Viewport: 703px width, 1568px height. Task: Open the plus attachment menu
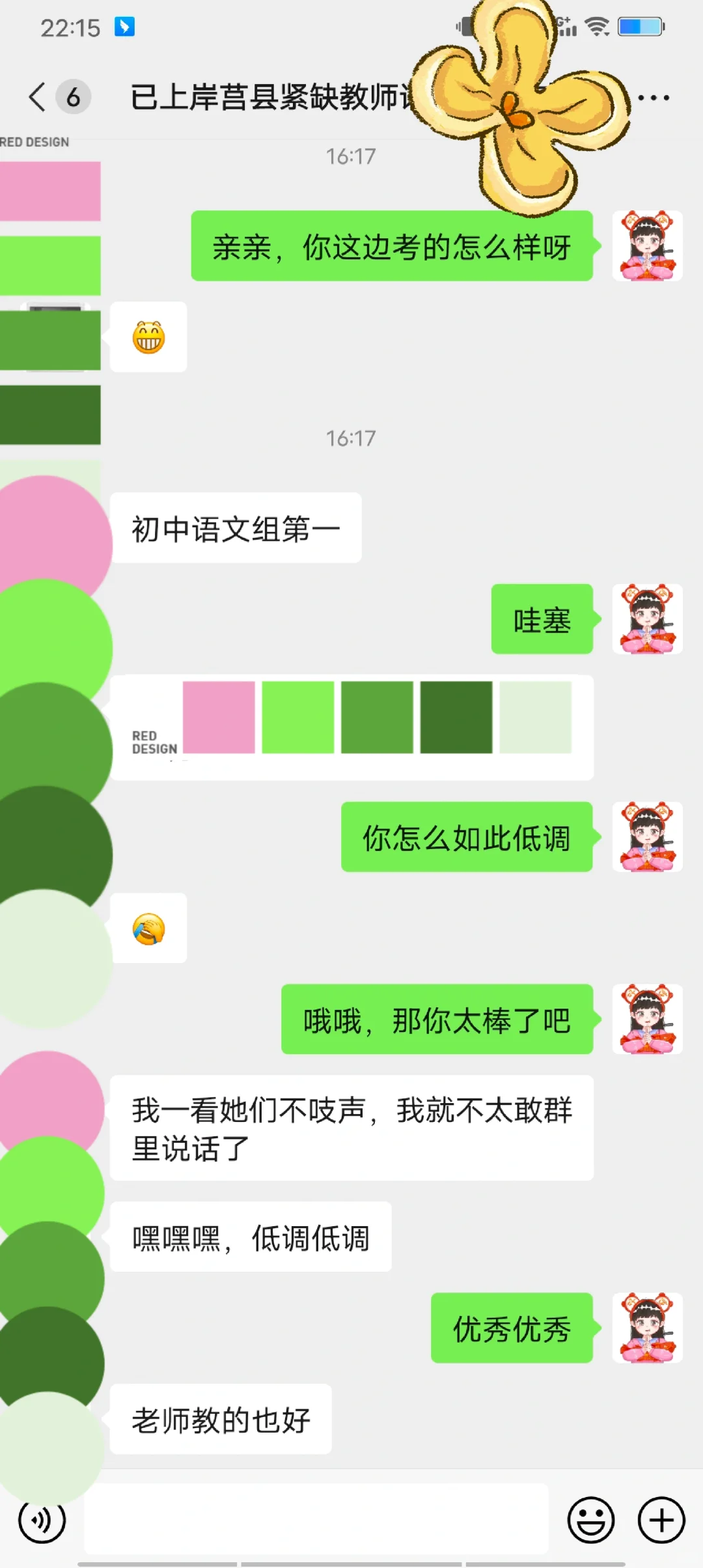(x=661, y=1520)
